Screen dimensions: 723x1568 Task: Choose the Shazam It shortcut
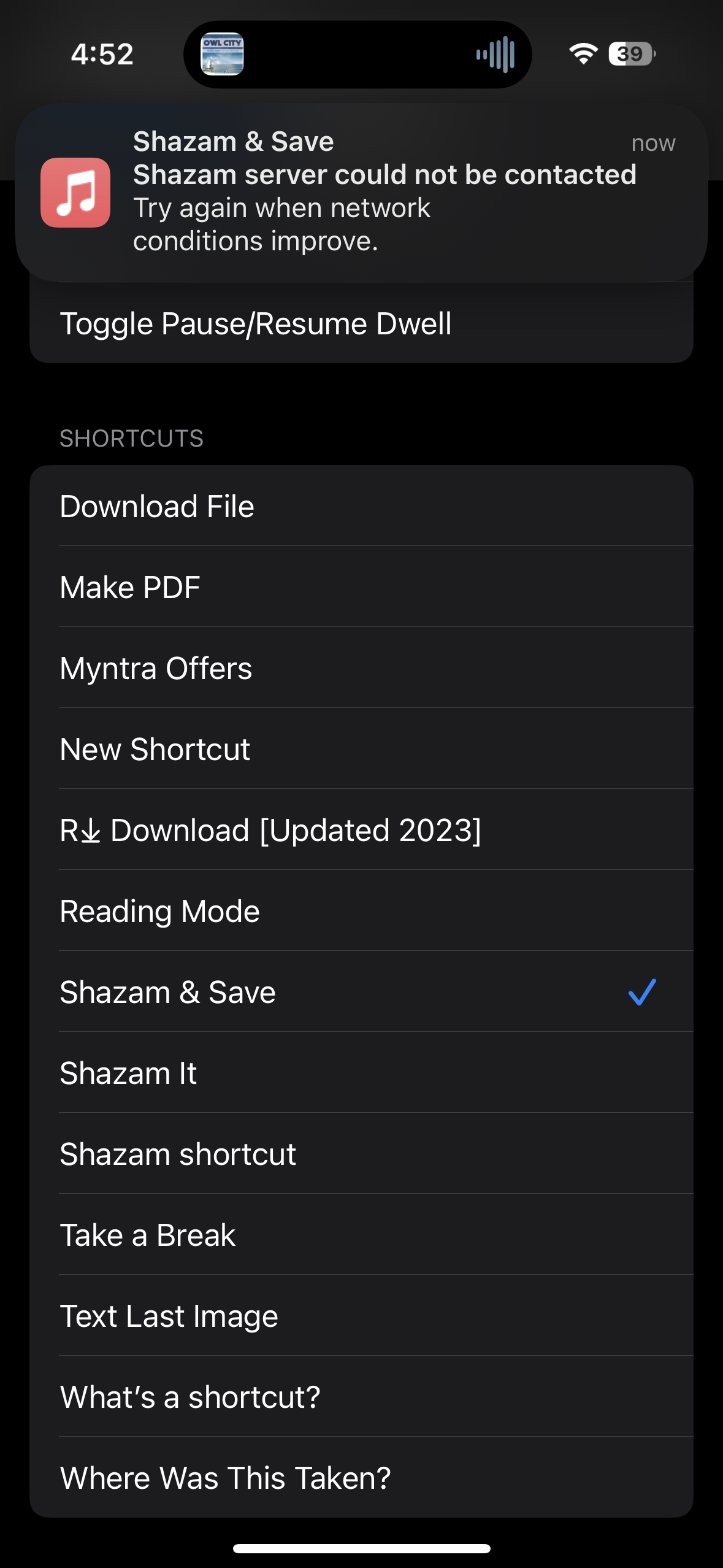pyautogui.click(x=361, y=1074)
